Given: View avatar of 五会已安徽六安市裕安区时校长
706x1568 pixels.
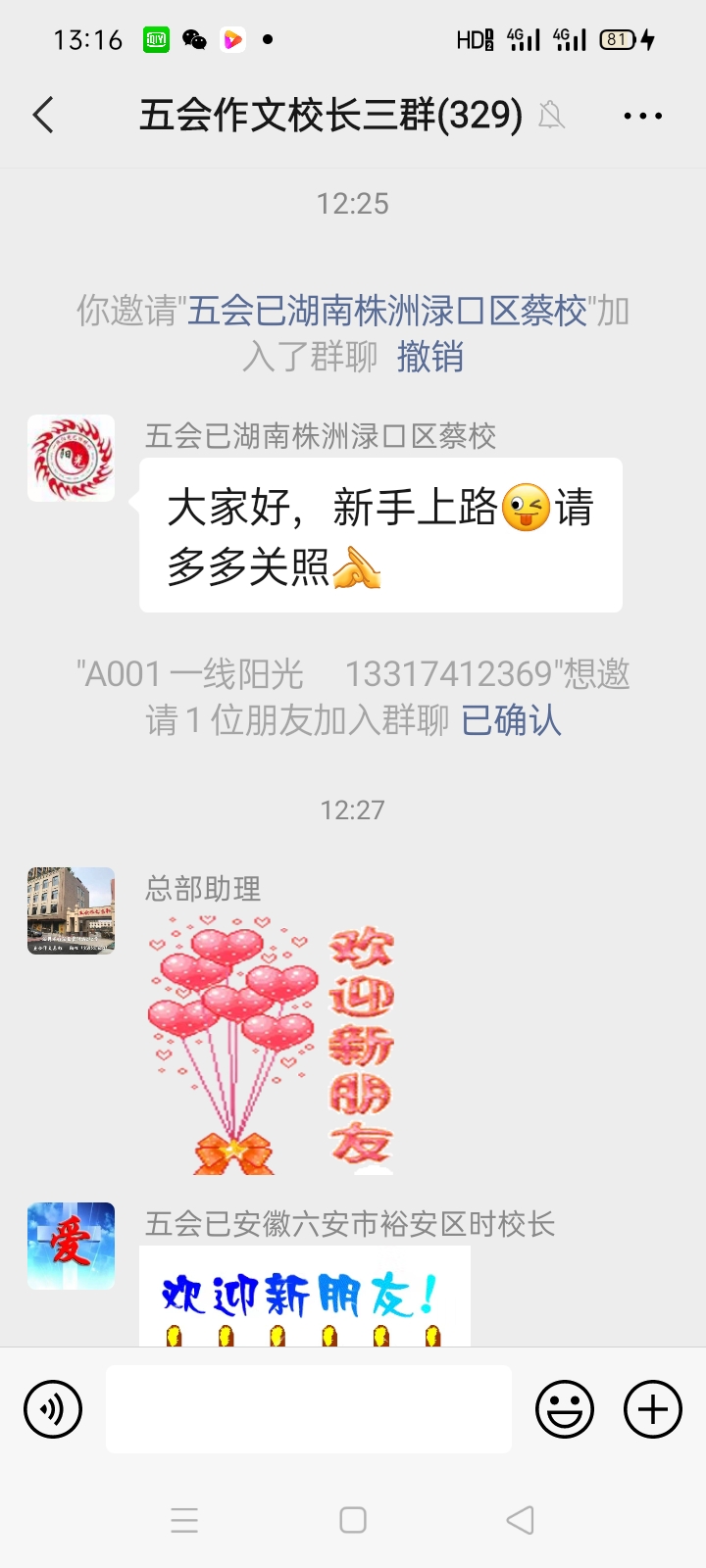Looking at the screenshot, I should click(x=71, y=1246).
